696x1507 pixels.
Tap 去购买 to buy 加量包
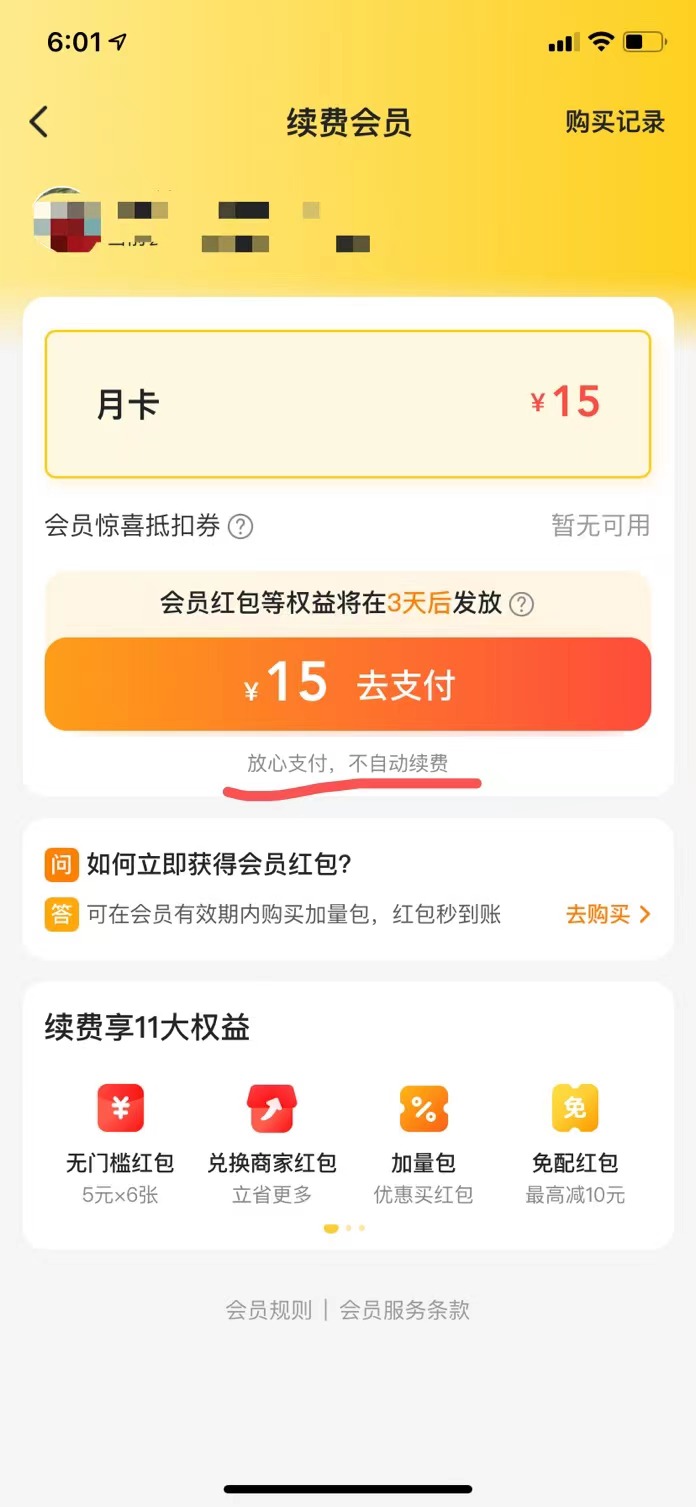pos(607,914)
